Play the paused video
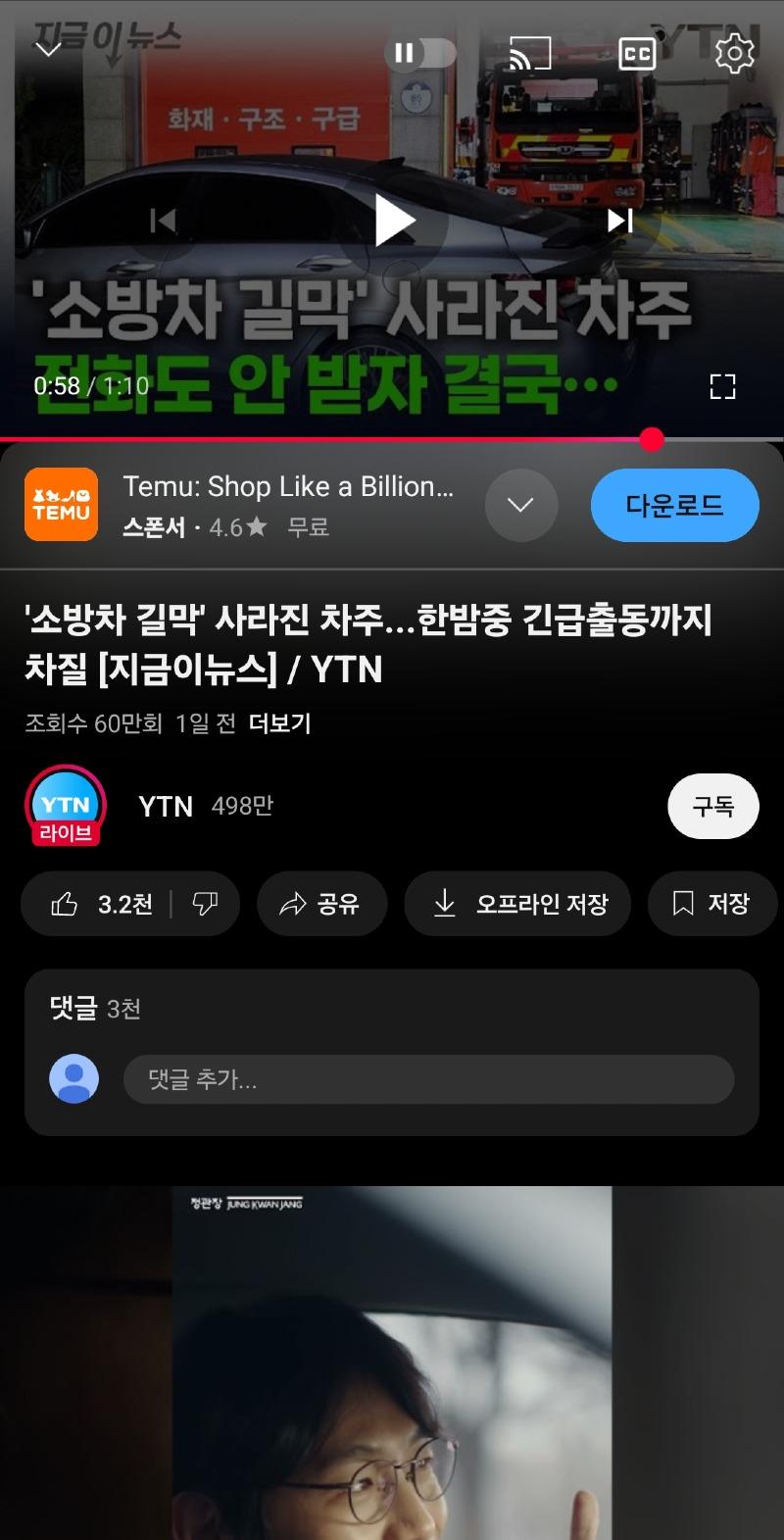Image resolution: width=784 pixels, height=1540 pixels. tap(394, 221)
